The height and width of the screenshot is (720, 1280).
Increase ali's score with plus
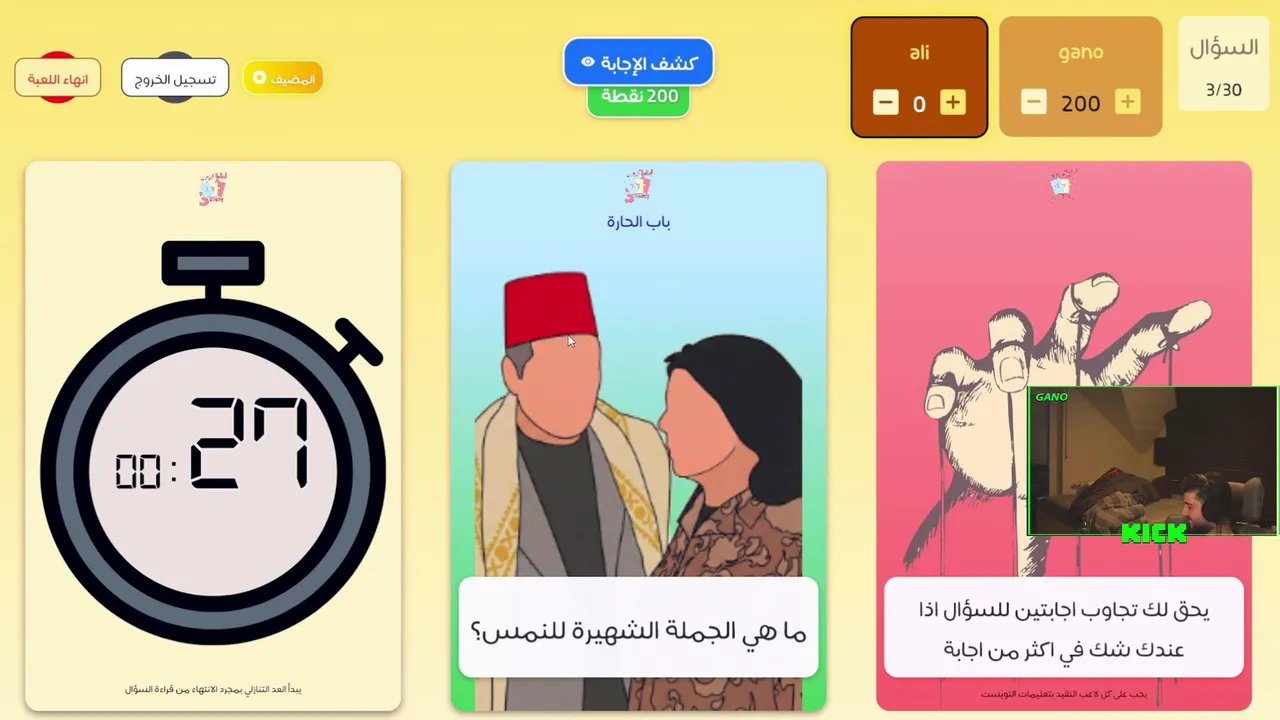[x=953, y=103]
